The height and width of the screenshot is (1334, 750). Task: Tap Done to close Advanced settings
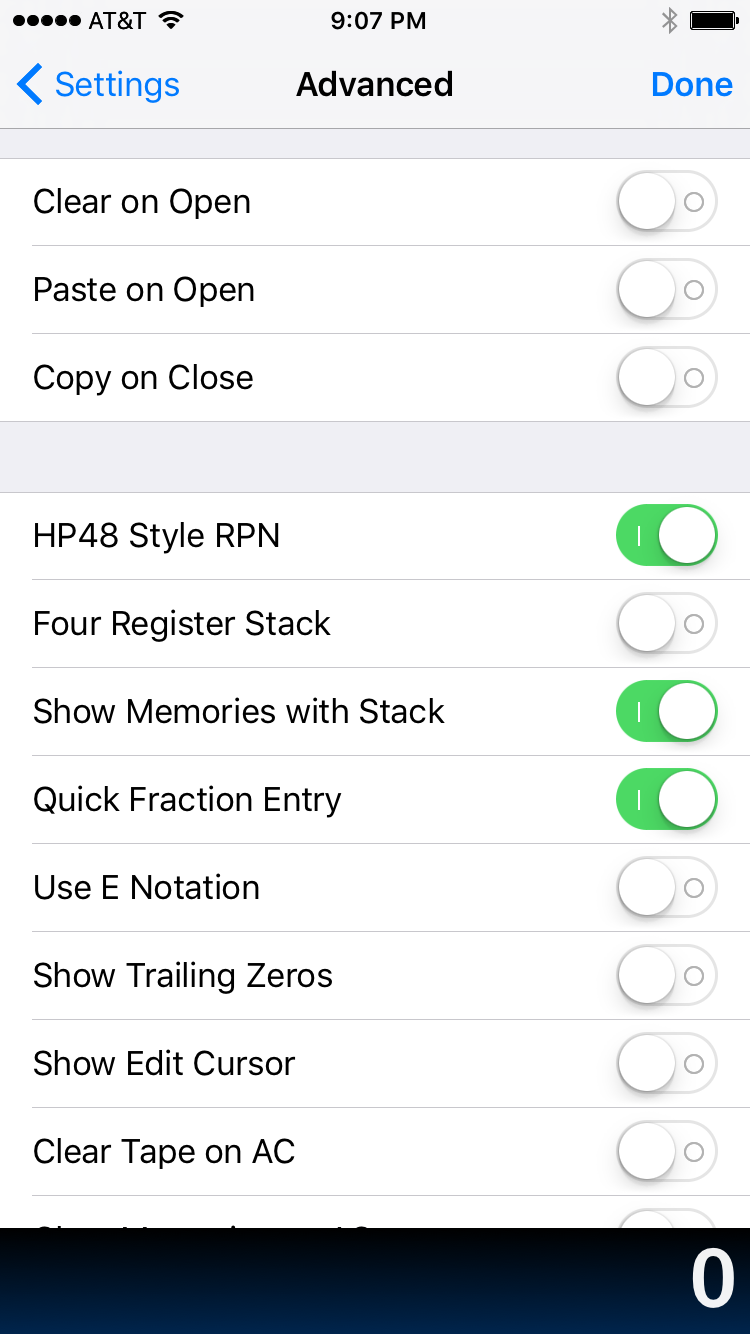[x=691, y=85]
